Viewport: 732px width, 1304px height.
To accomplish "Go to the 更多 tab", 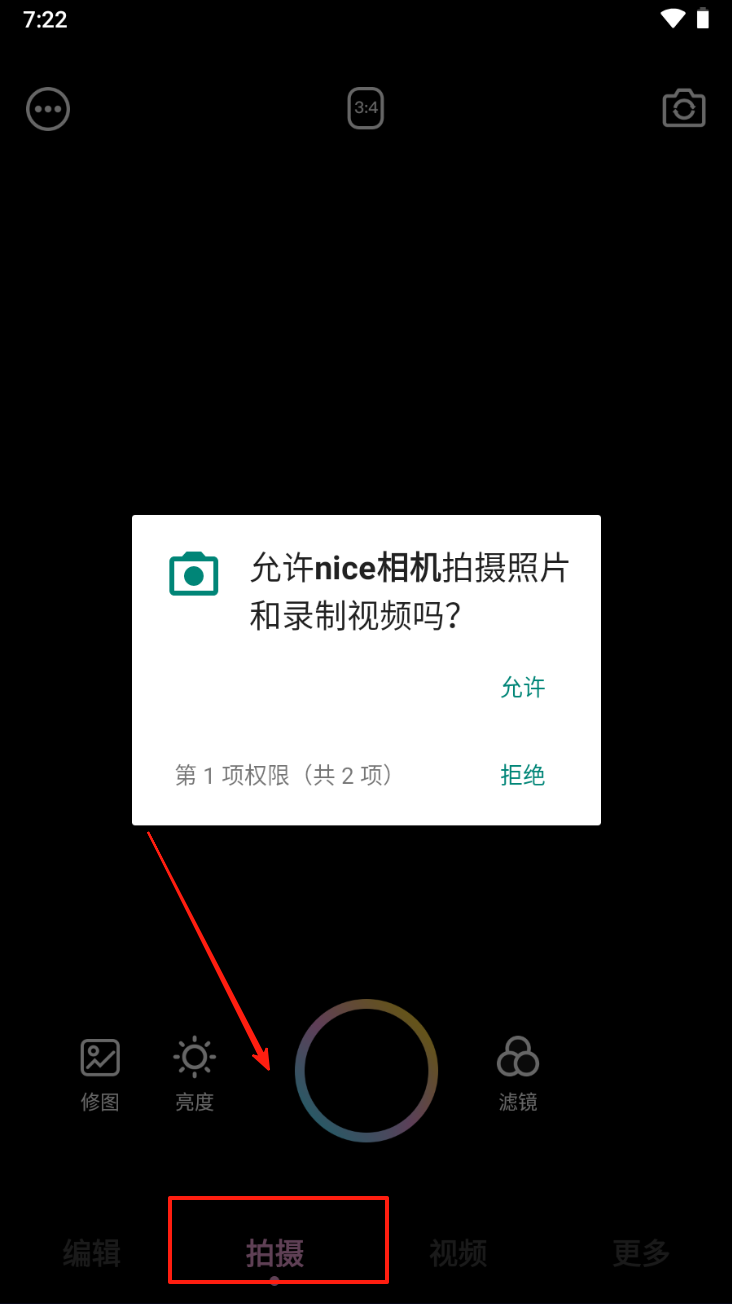I will coord(640,1252).
